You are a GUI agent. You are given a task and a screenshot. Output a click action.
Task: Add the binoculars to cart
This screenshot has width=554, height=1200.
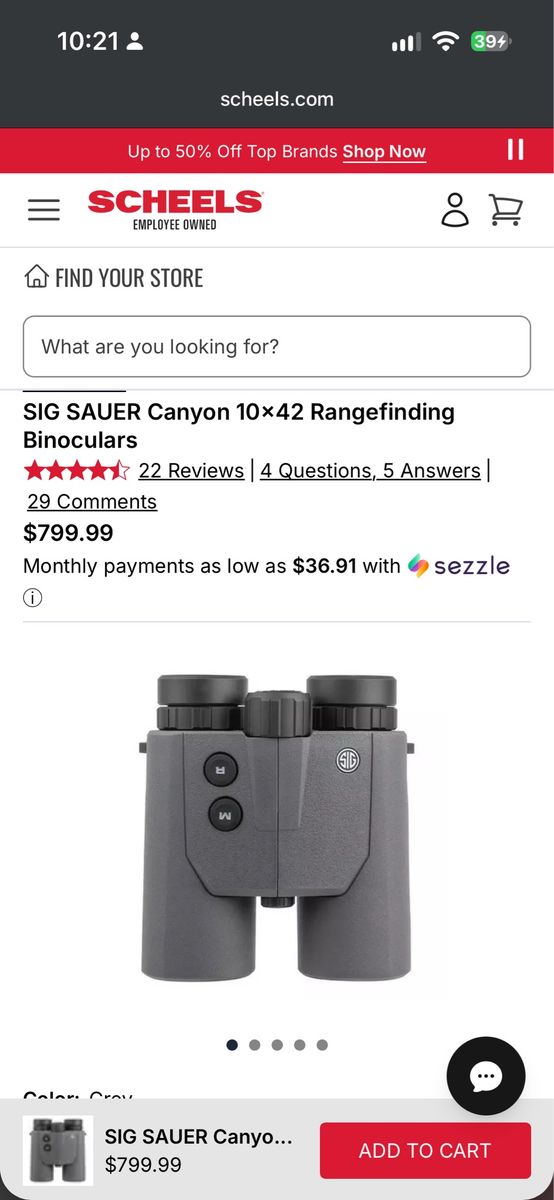click(x=425, y=1150)
